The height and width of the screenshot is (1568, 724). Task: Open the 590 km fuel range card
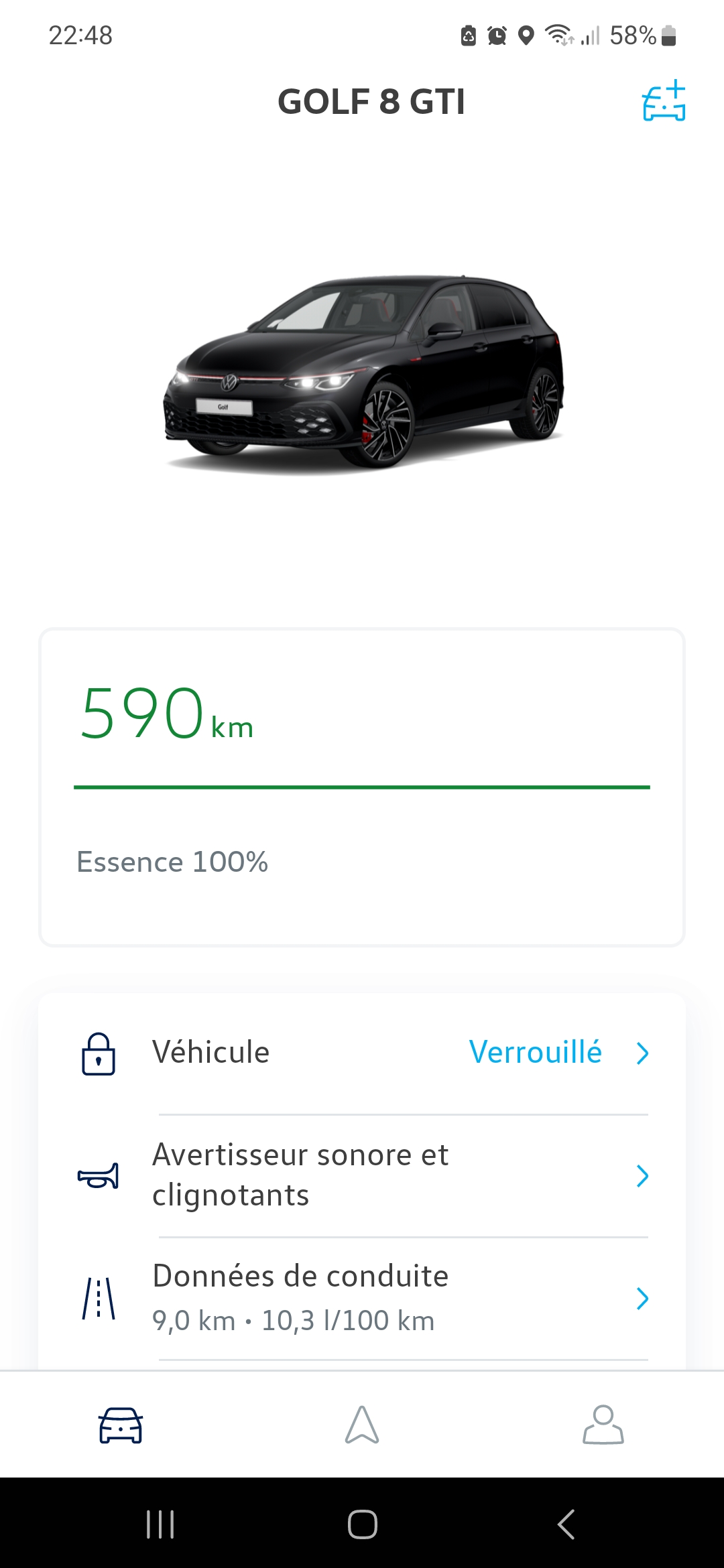[362, 787]
